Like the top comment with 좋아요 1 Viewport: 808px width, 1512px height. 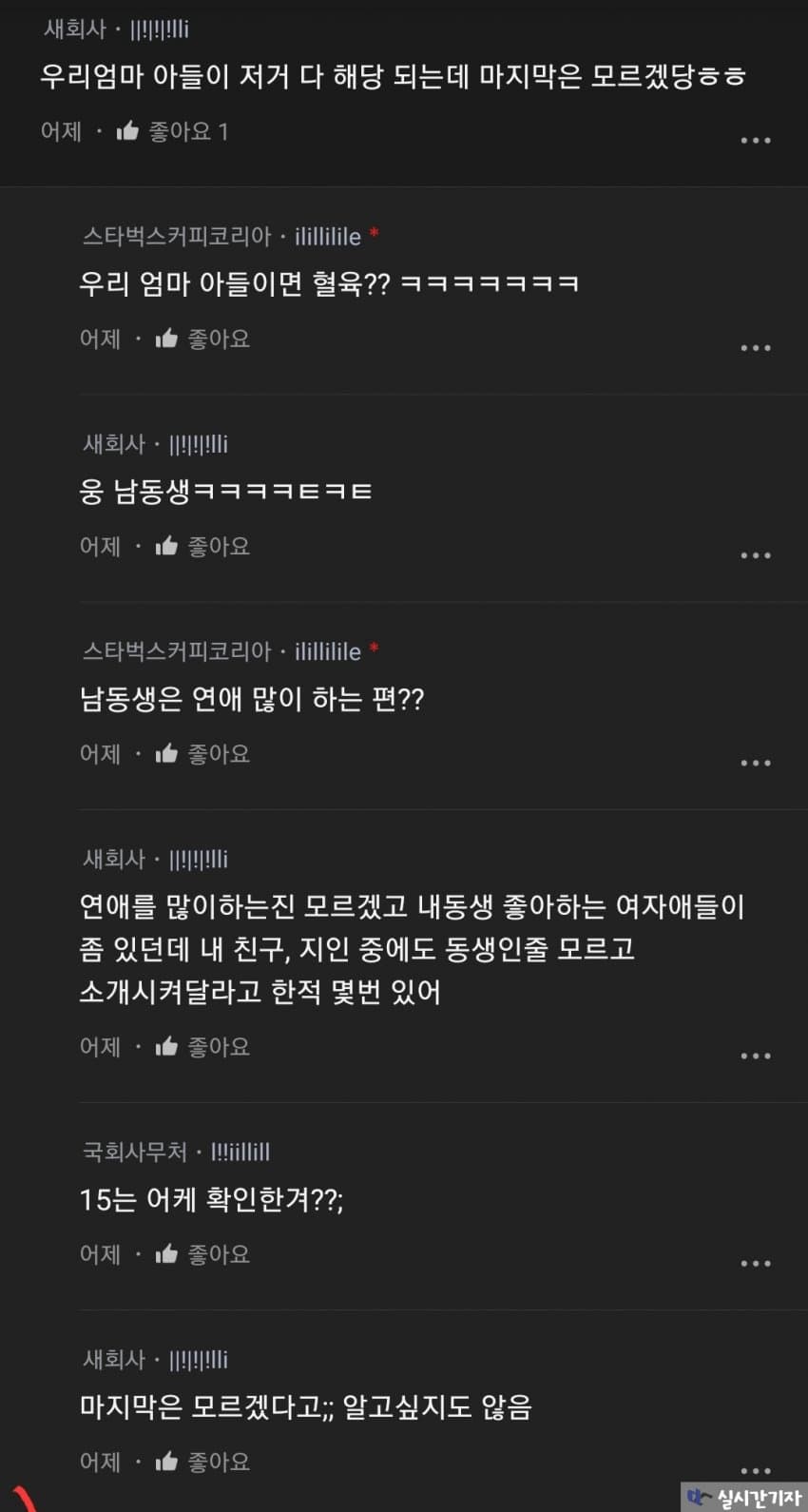[x=171, y=131]
